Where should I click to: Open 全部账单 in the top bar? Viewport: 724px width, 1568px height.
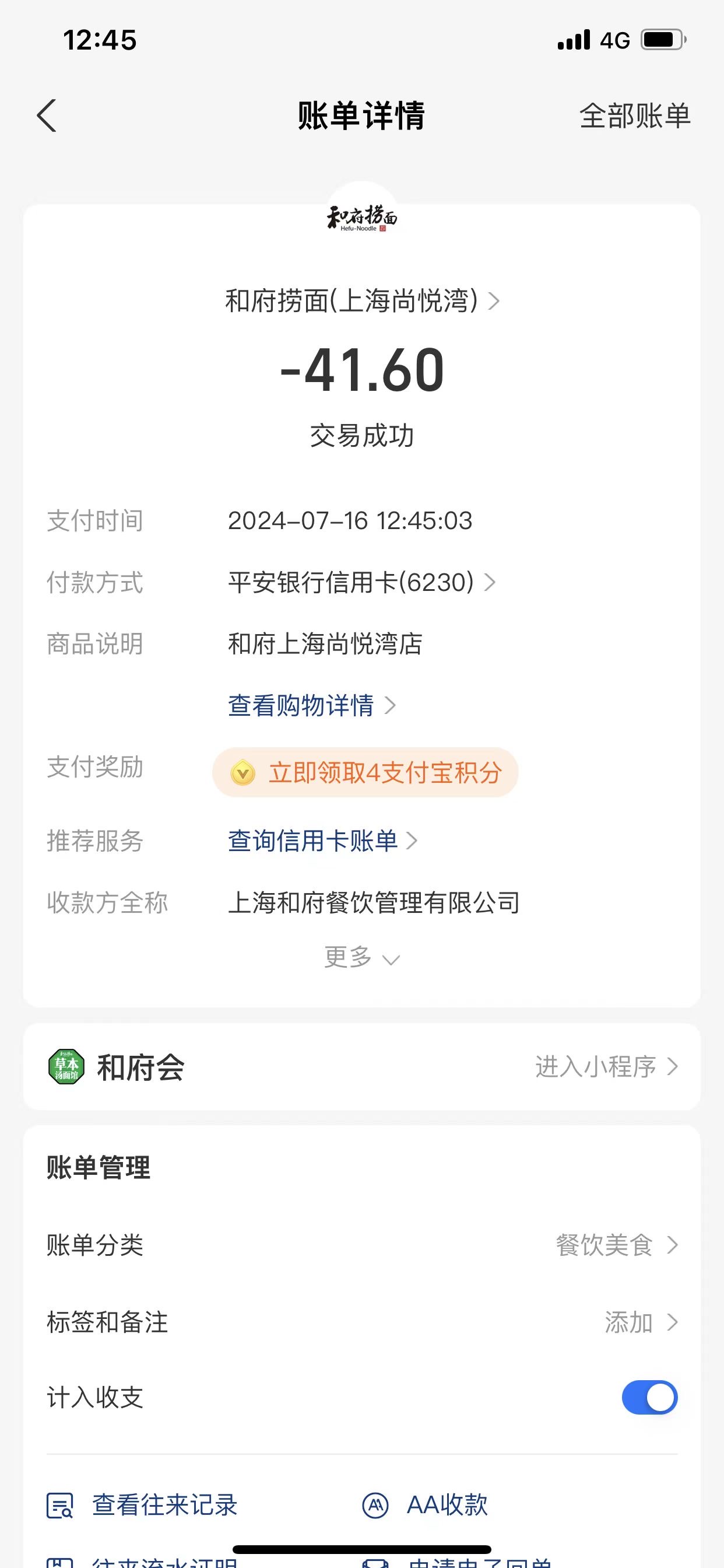point(635,116)
